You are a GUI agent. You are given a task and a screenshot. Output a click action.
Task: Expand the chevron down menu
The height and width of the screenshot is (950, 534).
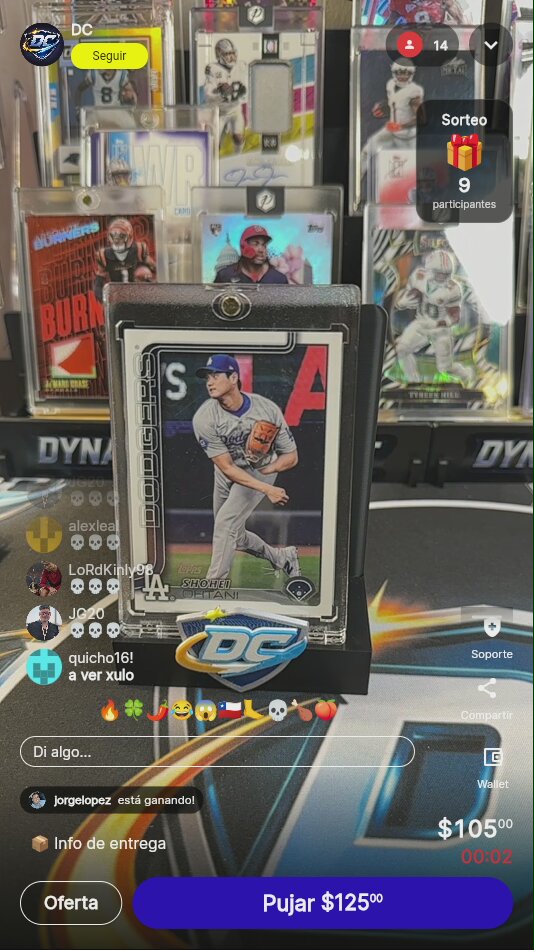point(491,45)
